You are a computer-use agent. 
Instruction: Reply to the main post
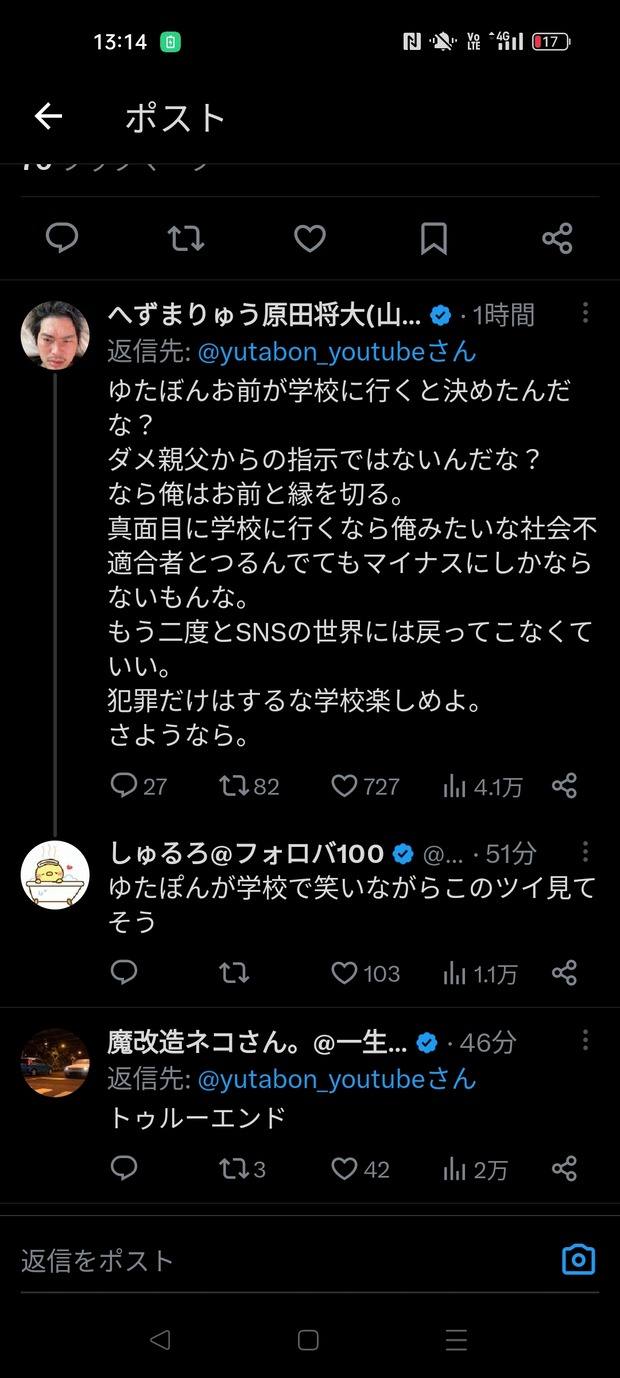click(x=62, y=238)
